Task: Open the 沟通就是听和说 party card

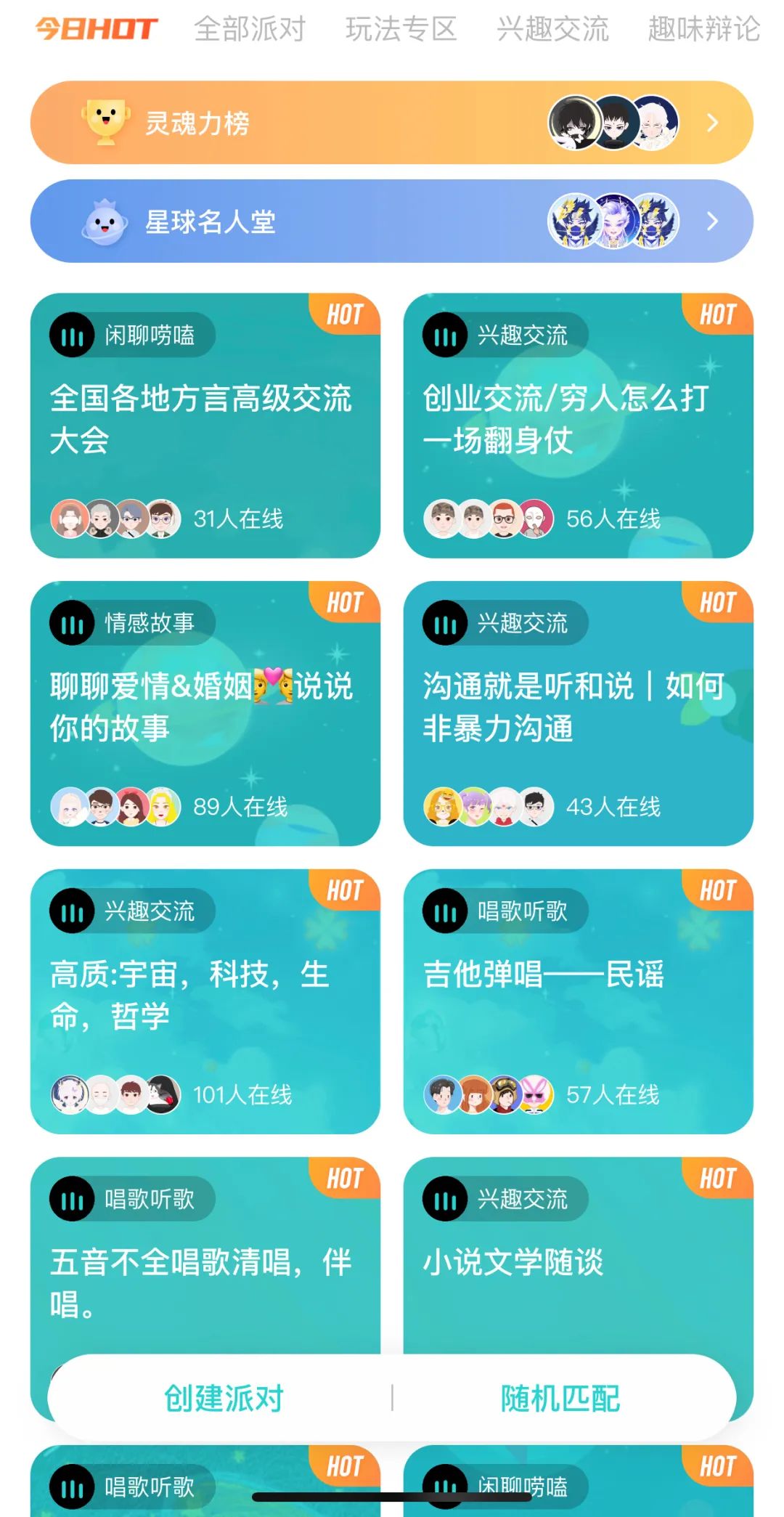Action: click(579, 713)
